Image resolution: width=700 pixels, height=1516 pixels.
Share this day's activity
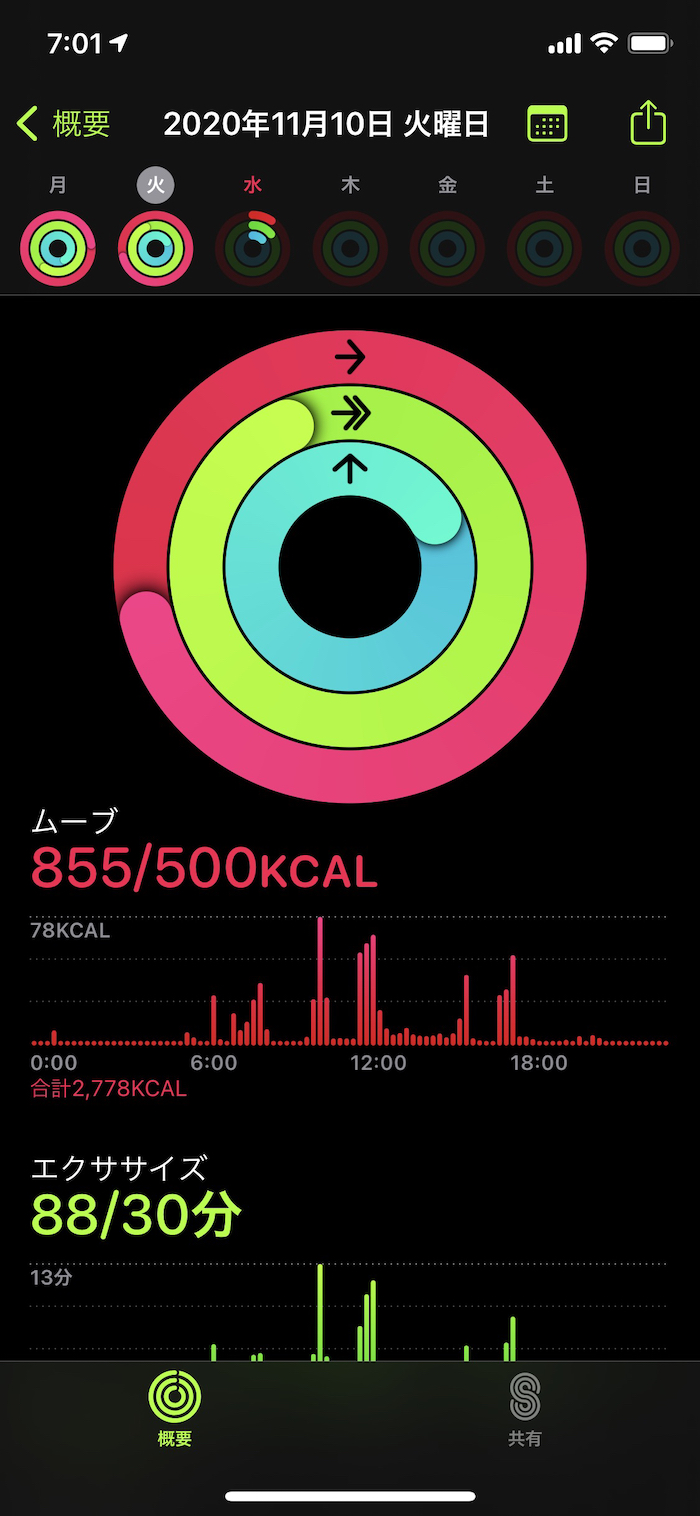[x=647, y=124]
